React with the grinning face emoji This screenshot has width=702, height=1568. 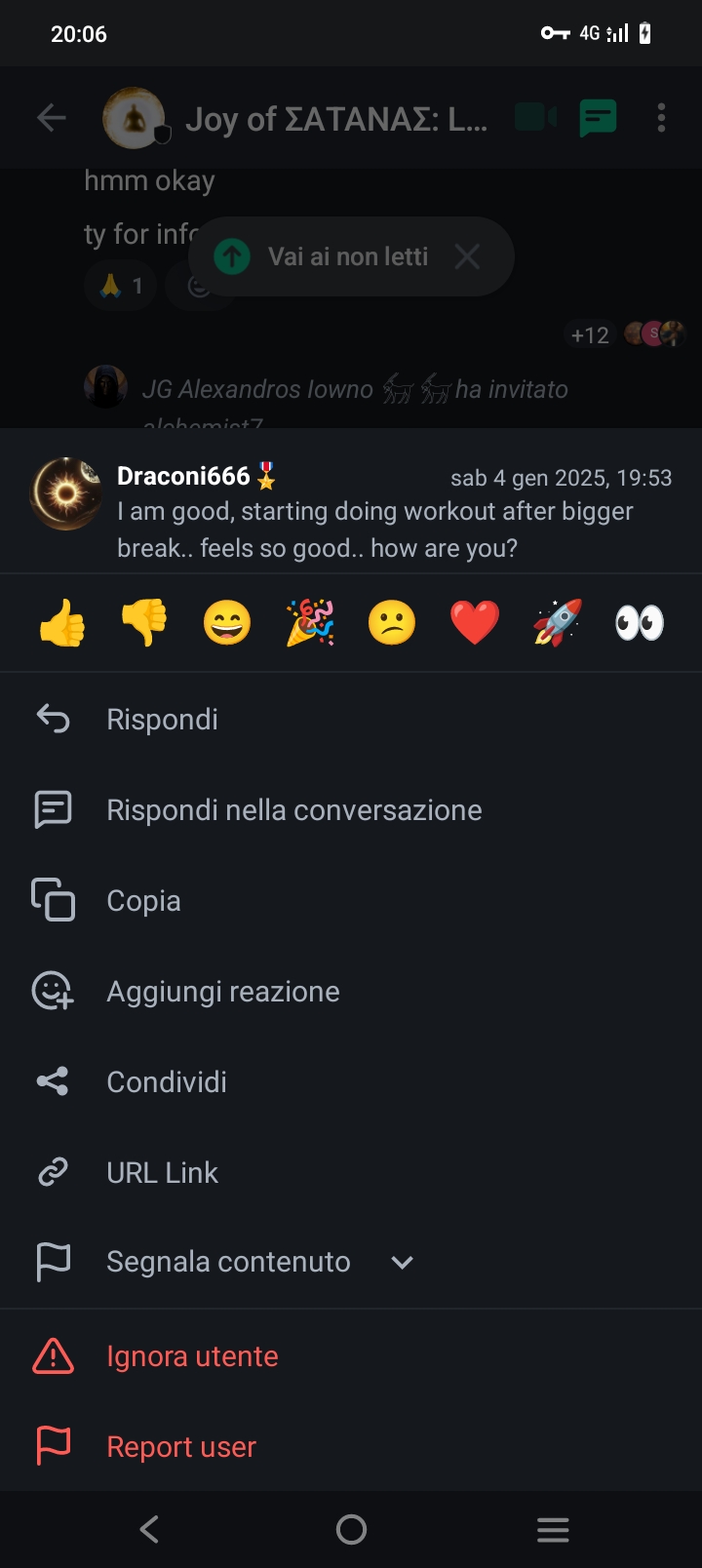click(x=227, y=622)
